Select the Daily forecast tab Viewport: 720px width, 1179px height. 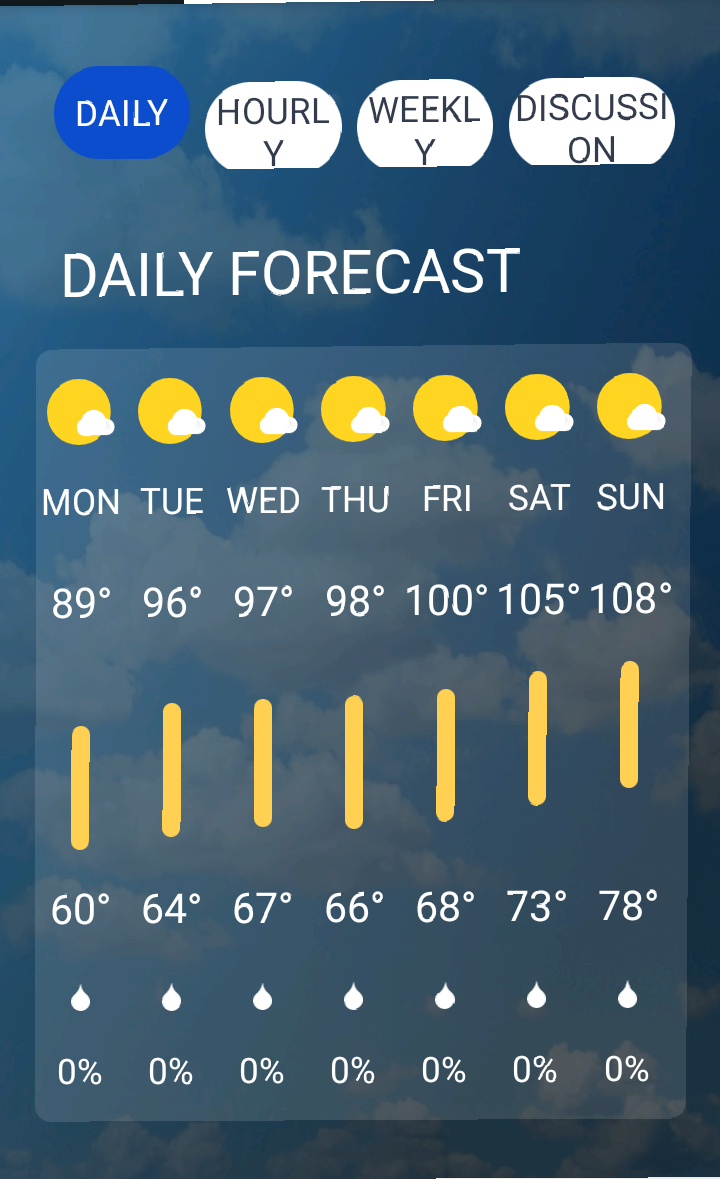point(121,113)
